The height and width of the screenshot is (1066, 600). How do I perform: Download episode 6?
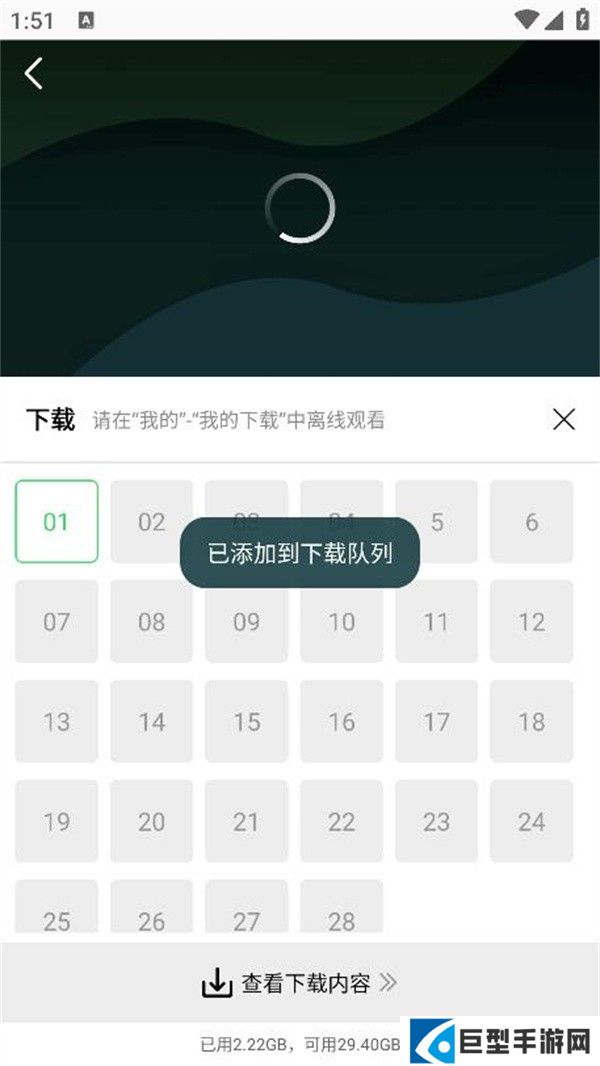pos(531,521)
